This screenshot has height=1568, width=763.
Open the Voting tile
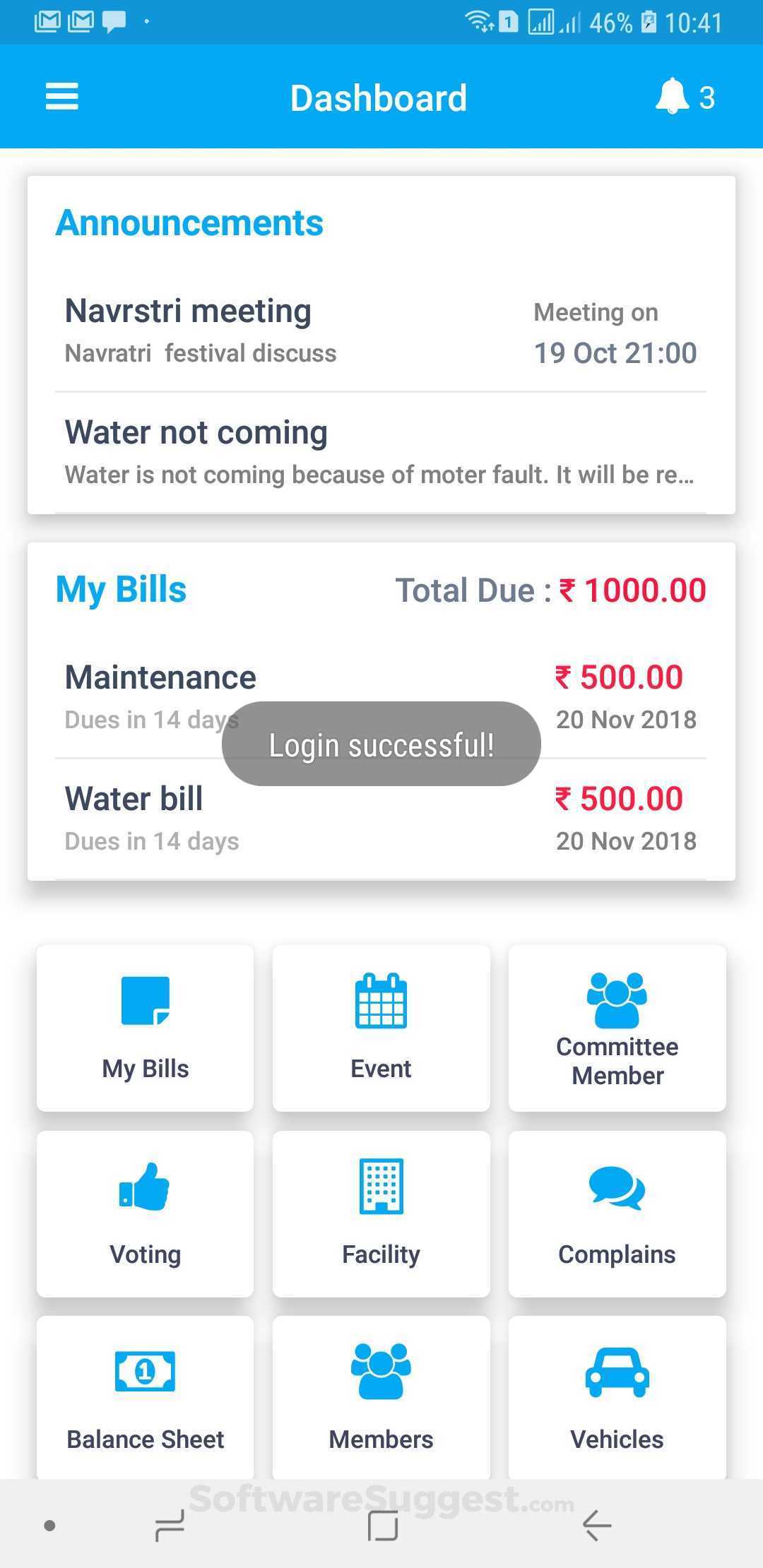145,1213
